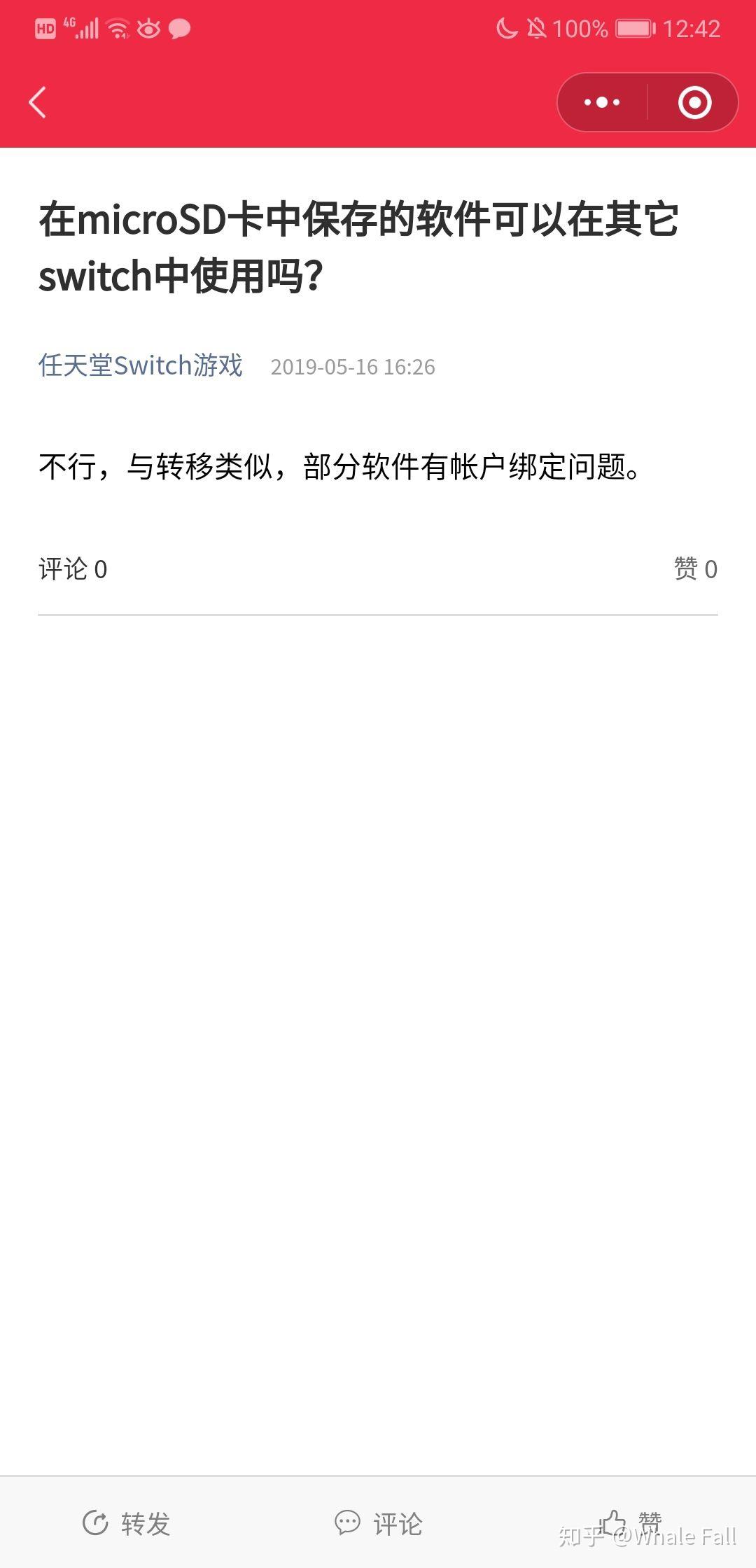Screen dimensions: 756x1568
Task: Open the three-dot mini program menu
Action: click(x=602, y=102)
